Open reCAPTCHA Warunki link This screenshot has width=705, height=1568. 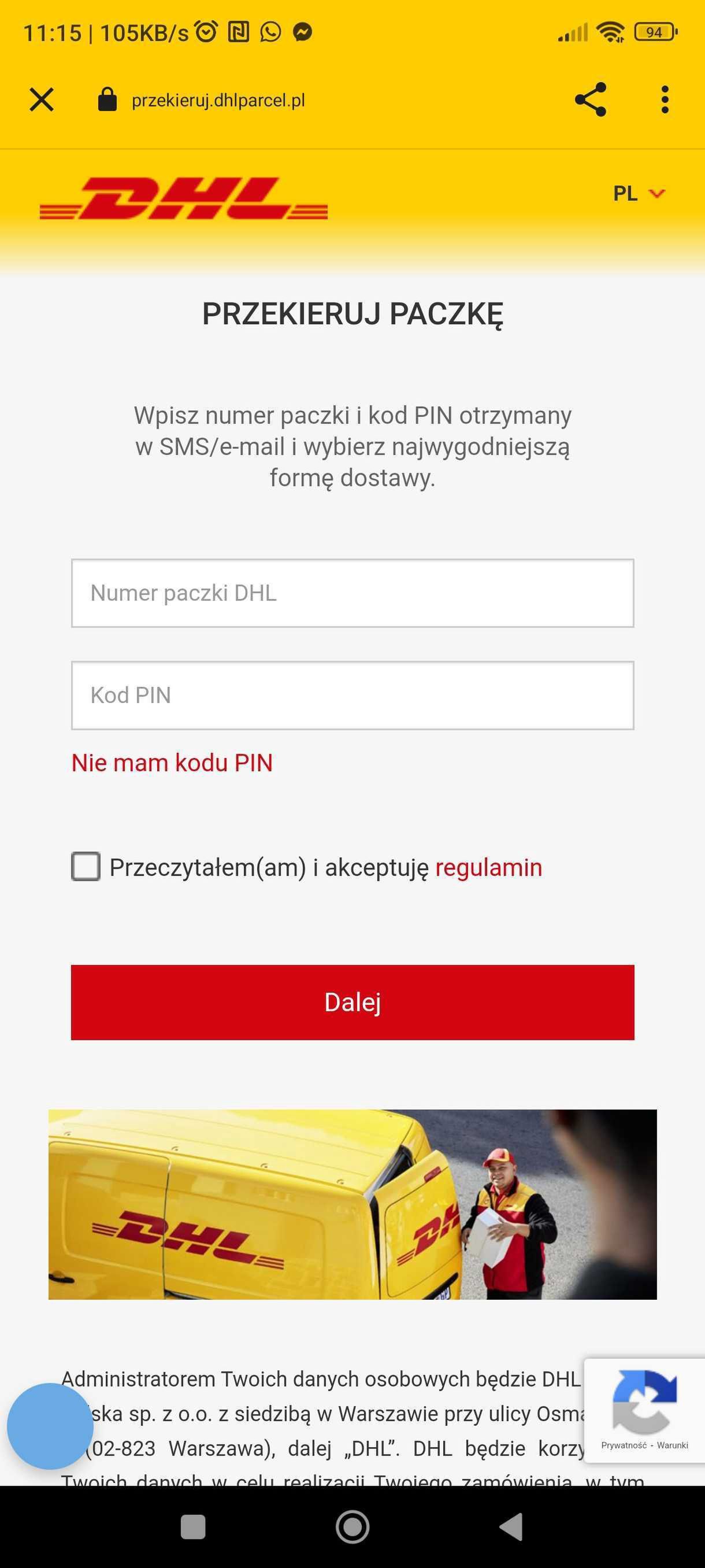(x=672, y=1445)
